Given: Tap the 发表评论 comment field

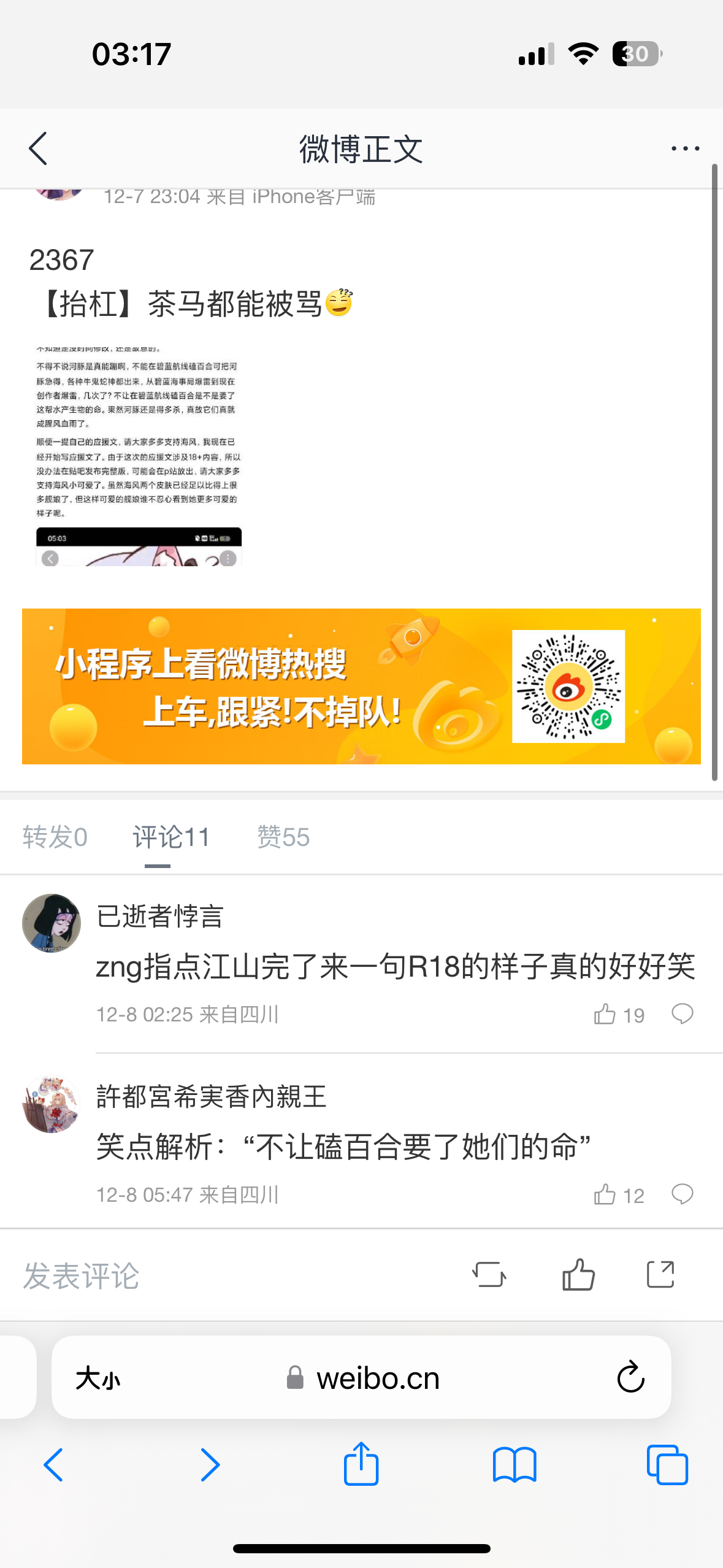Looking at the screenshot, I should (x=184, y=1276).
